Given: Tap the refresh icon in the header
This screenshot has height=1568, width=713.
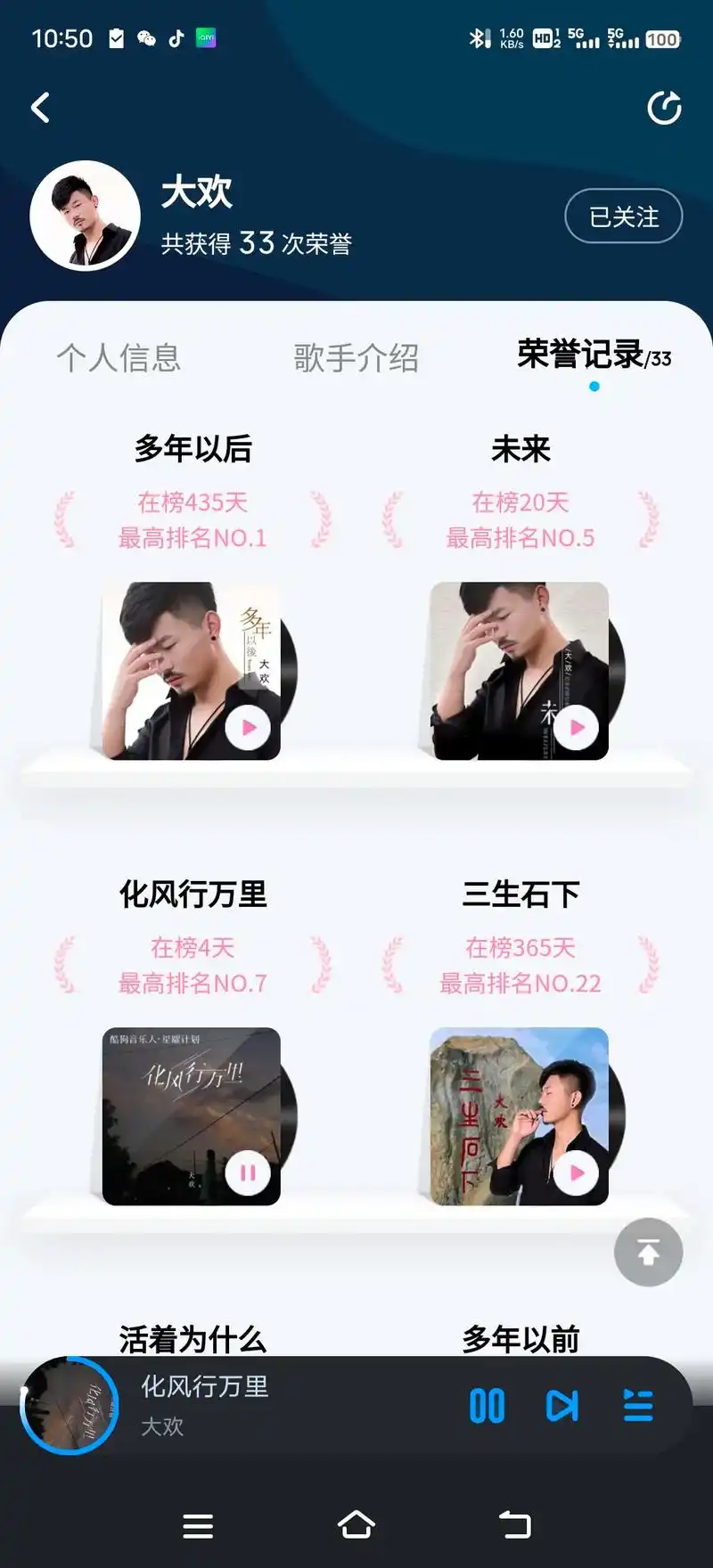Looking at the screenshot, I should (664, 108).
